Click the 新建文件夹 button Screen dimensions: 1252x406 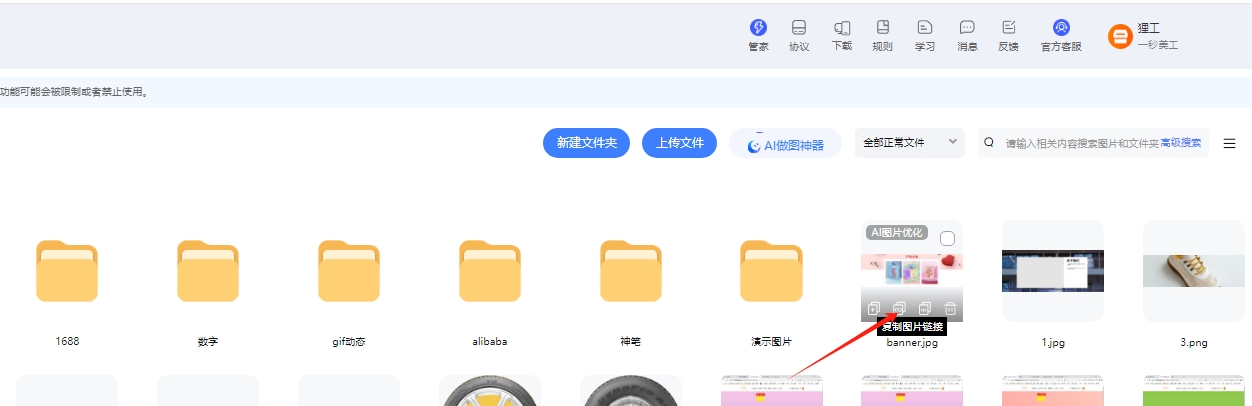click(x=586, y=143)
